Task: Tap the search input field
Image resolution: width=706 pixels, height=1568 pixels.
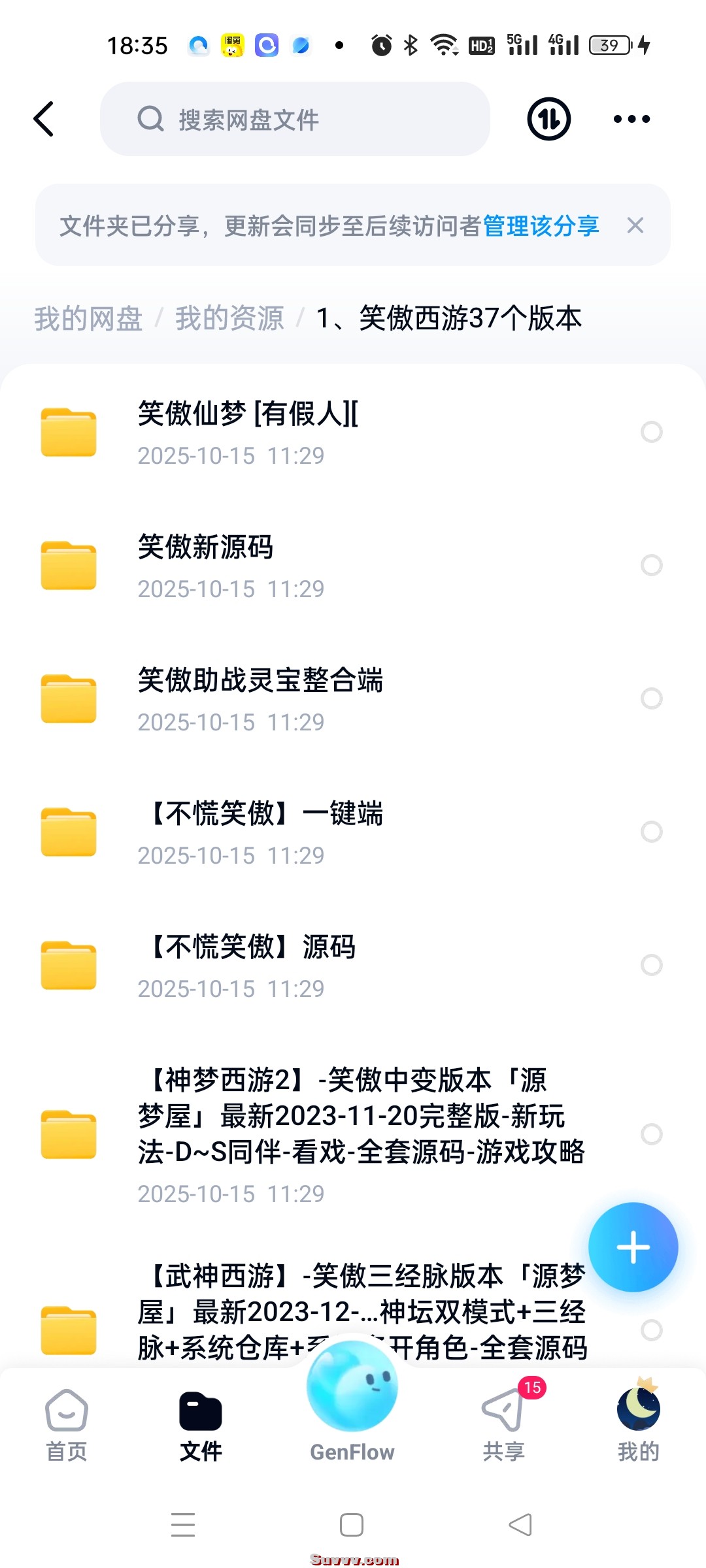Action: click(294, 119)
